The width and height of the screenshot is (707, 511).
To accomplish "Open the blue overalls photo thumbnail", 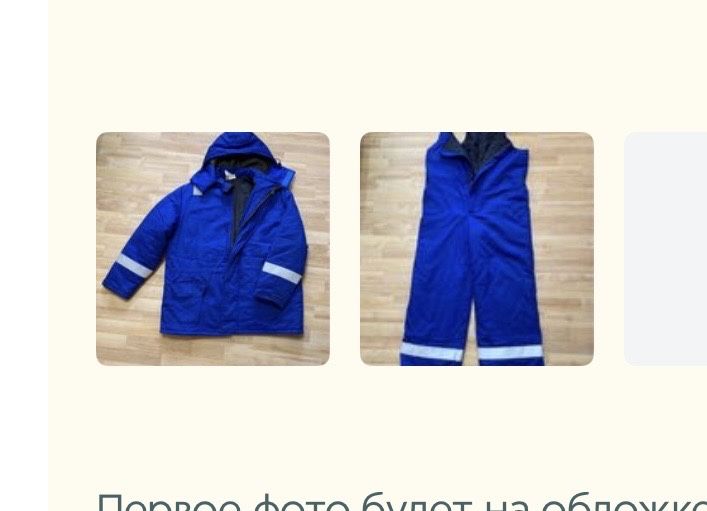I will [x=476, y=248].
